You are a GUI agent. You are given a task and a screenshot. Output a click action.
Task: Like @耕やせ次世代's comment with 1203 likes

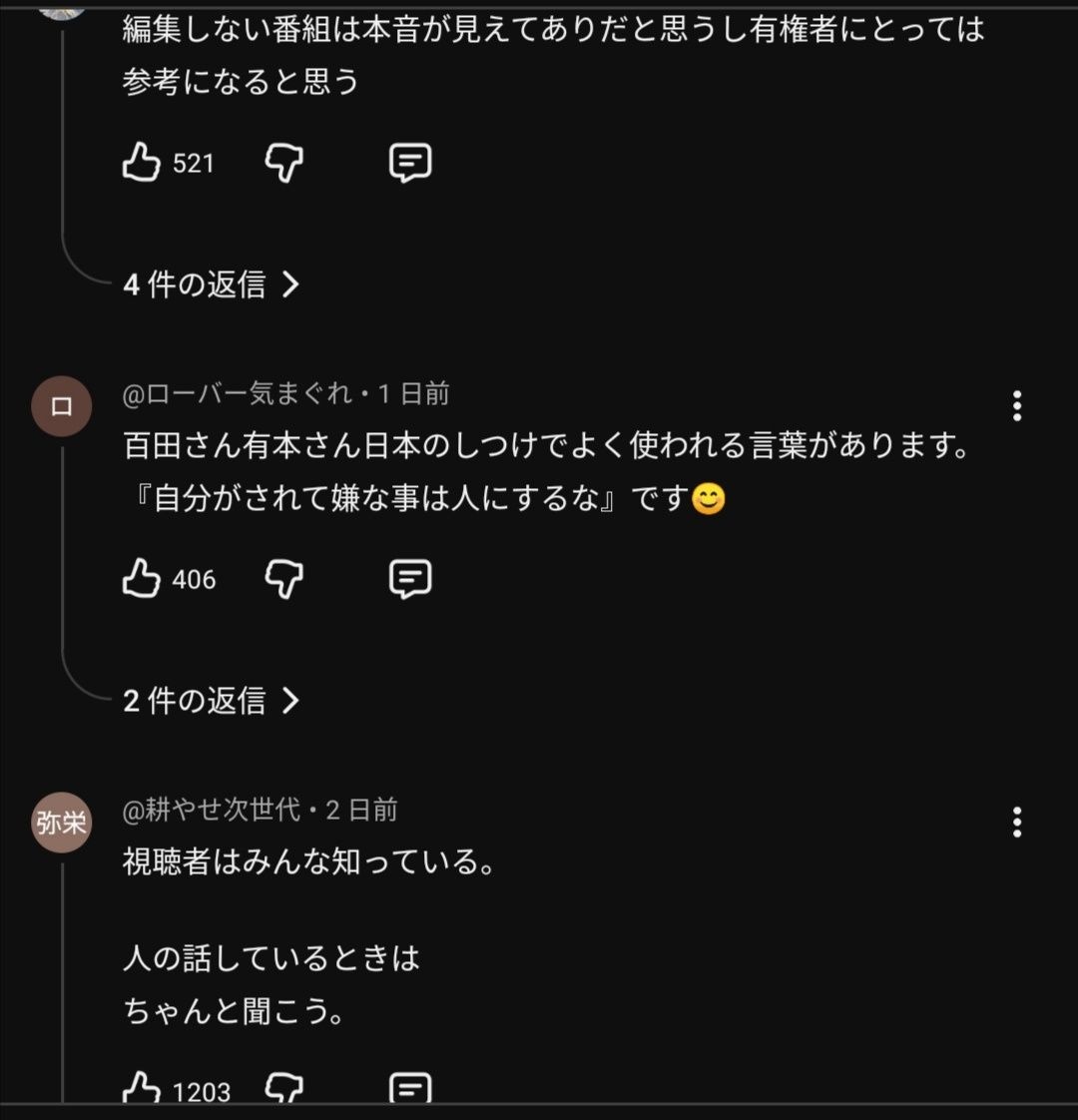[x=142, y=1088]
